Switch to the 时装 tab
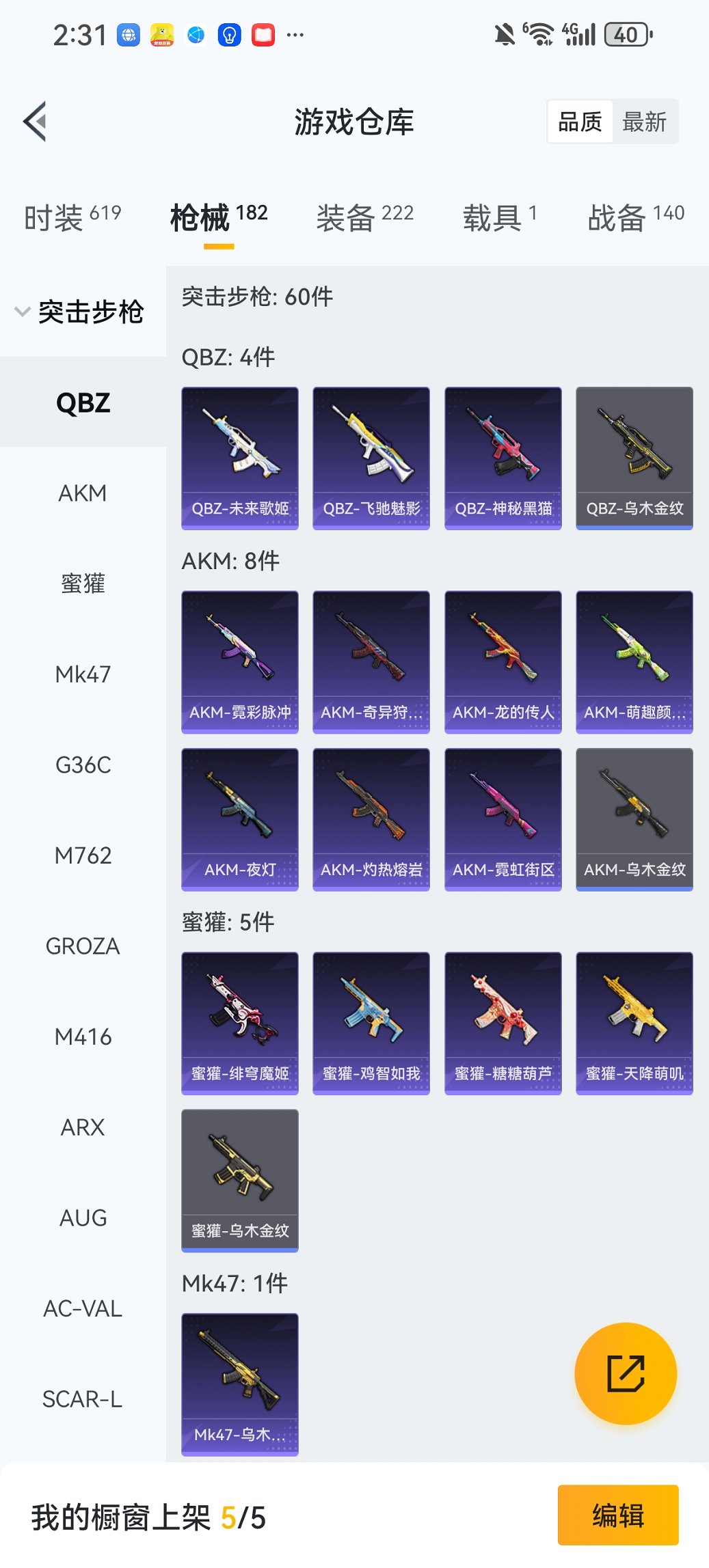Viewport: 709px width, 1568px height. click(x=72, y=217)
